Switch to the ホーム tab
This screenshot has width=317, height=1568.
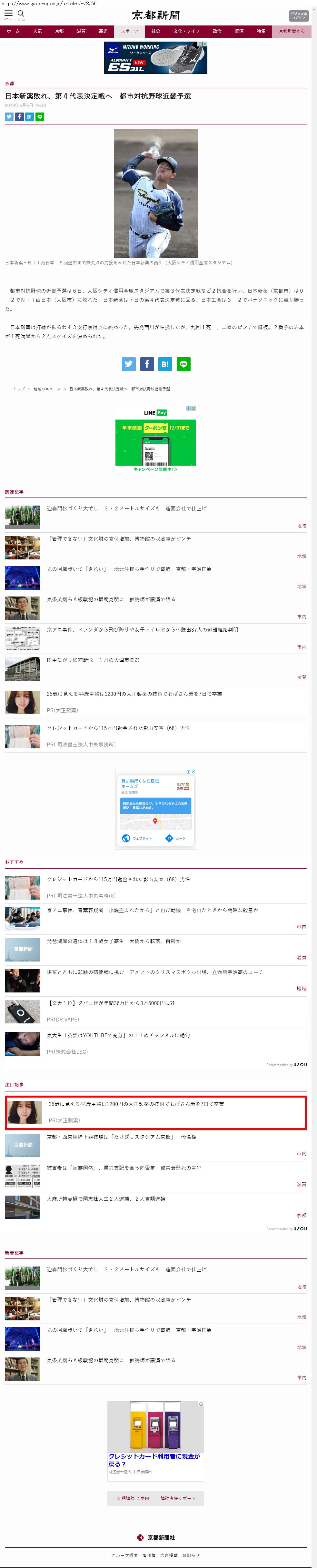point(13,31)
